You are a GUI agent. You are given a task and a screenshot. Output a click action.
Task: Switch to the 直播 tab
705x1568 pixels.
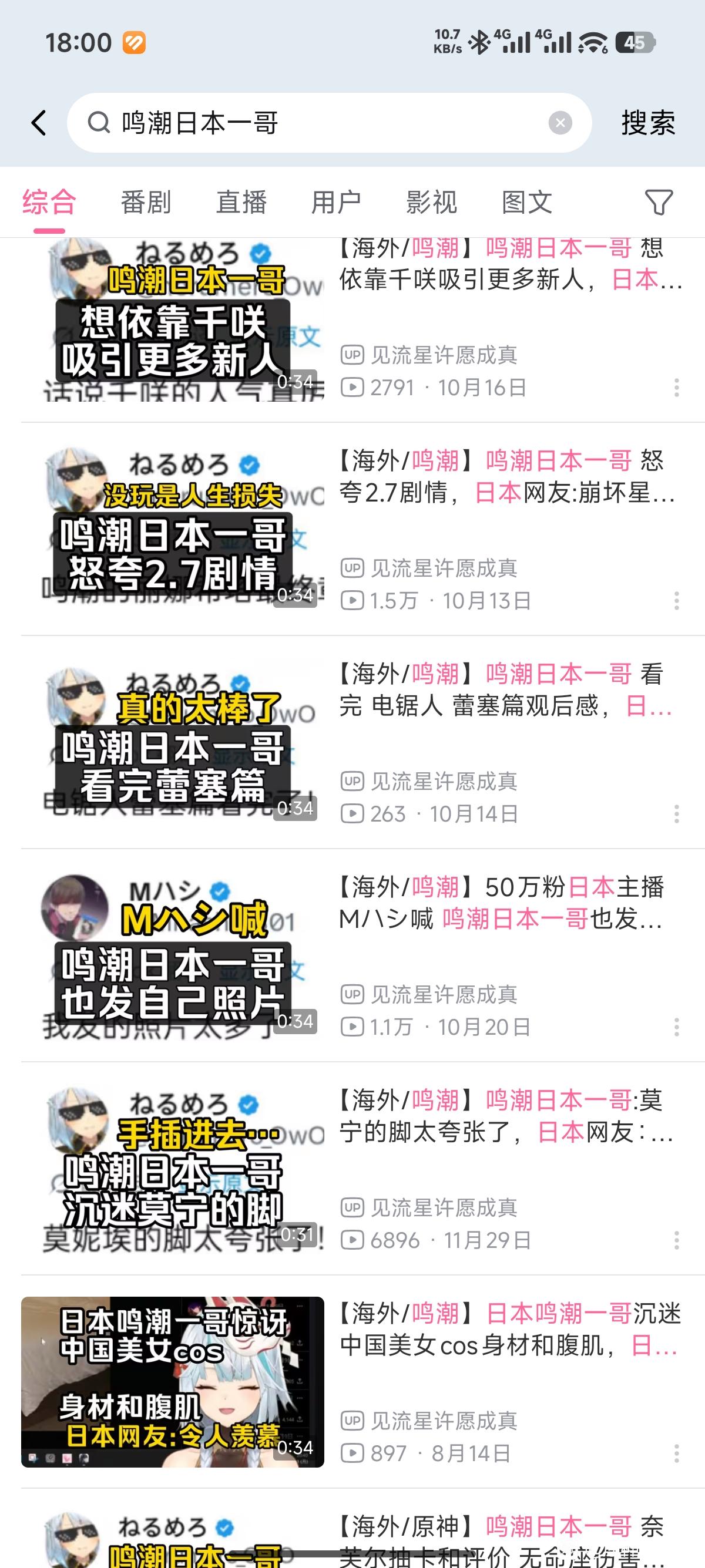coord(241,202)
